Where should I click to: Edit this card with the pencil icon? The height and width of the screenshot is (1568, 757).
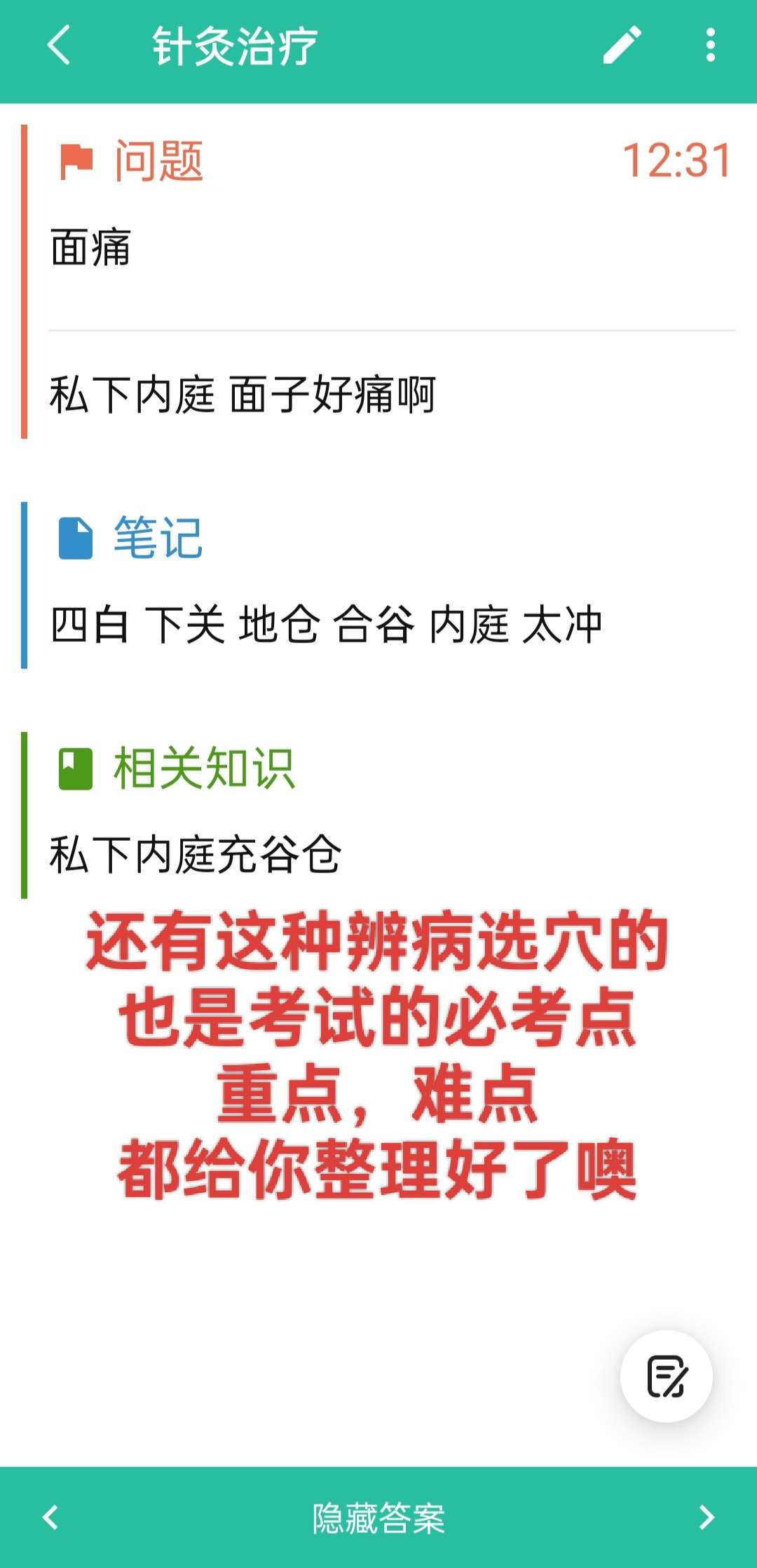[x=622, y=46]
